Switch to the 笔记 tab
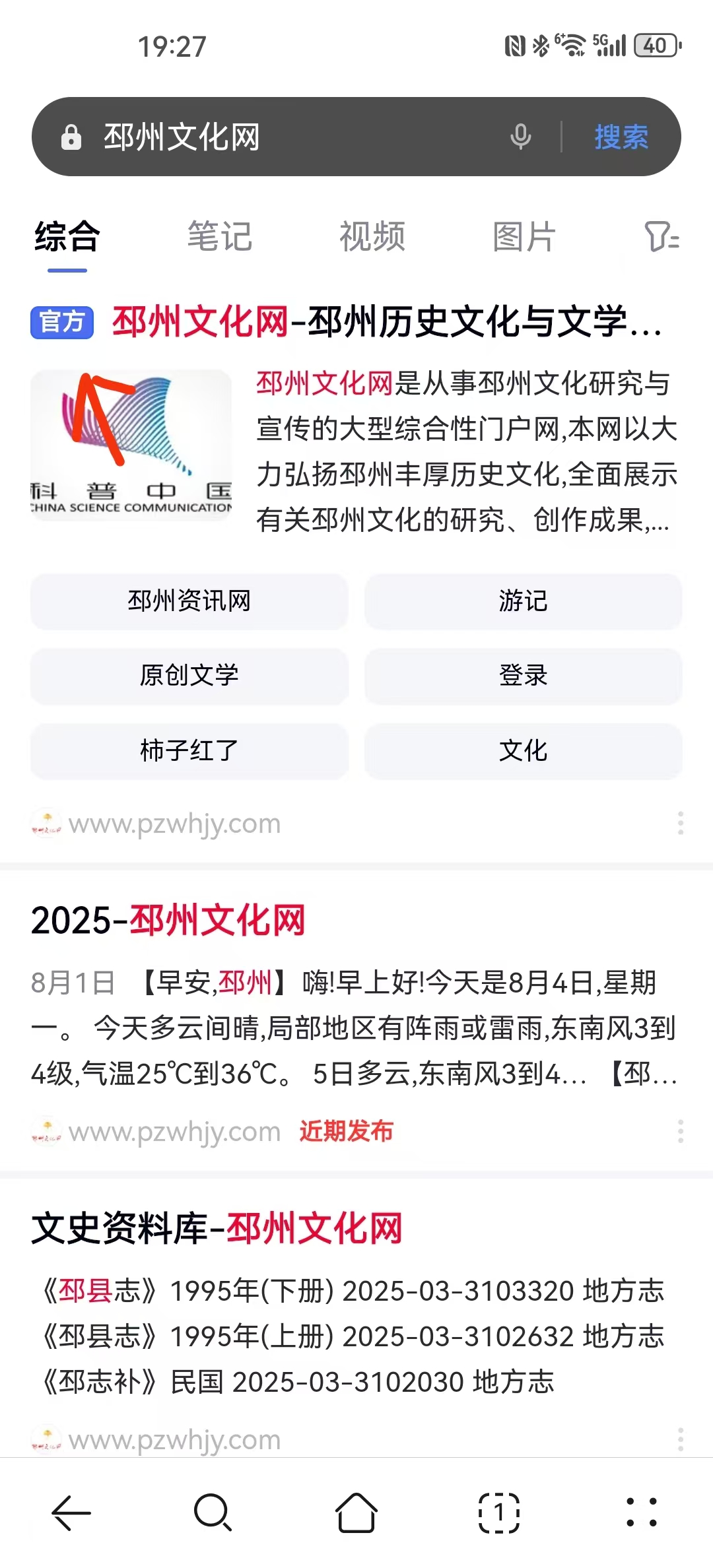 click(220, 237)
